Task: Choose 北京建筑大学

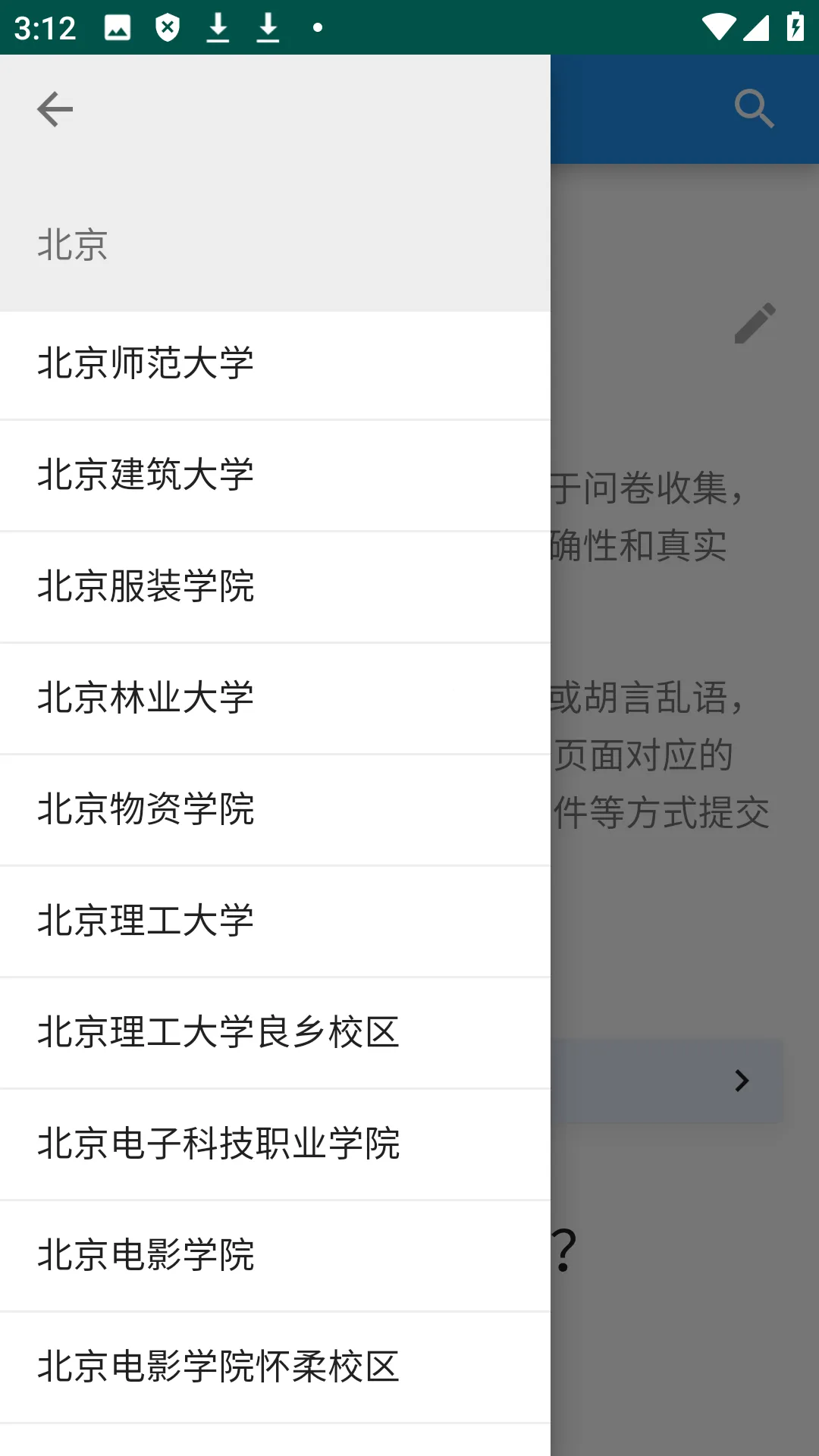Action: (275, 475)
